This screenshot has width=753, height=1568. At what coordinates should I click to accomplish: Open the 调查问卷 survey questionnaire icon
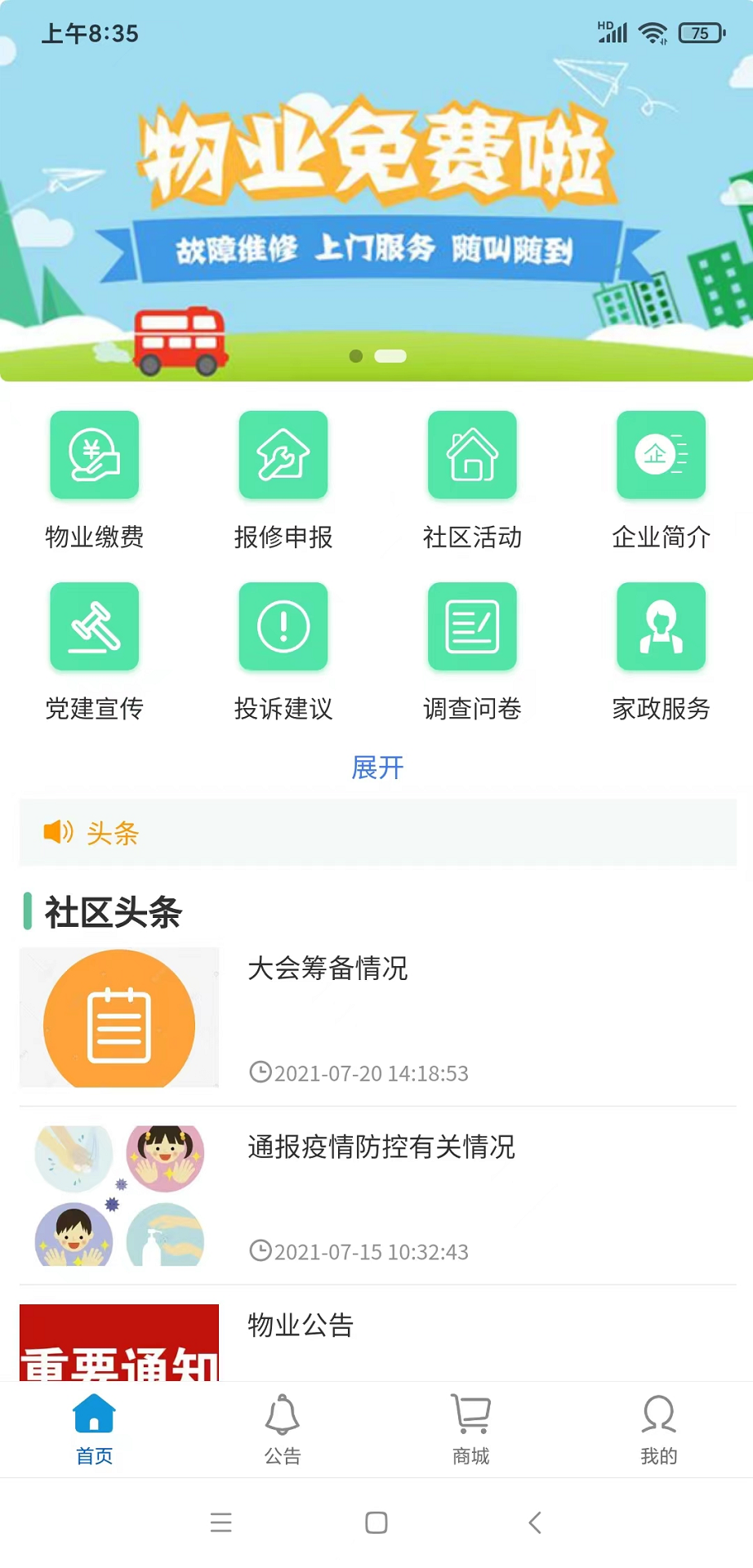[x=472, y=626]
